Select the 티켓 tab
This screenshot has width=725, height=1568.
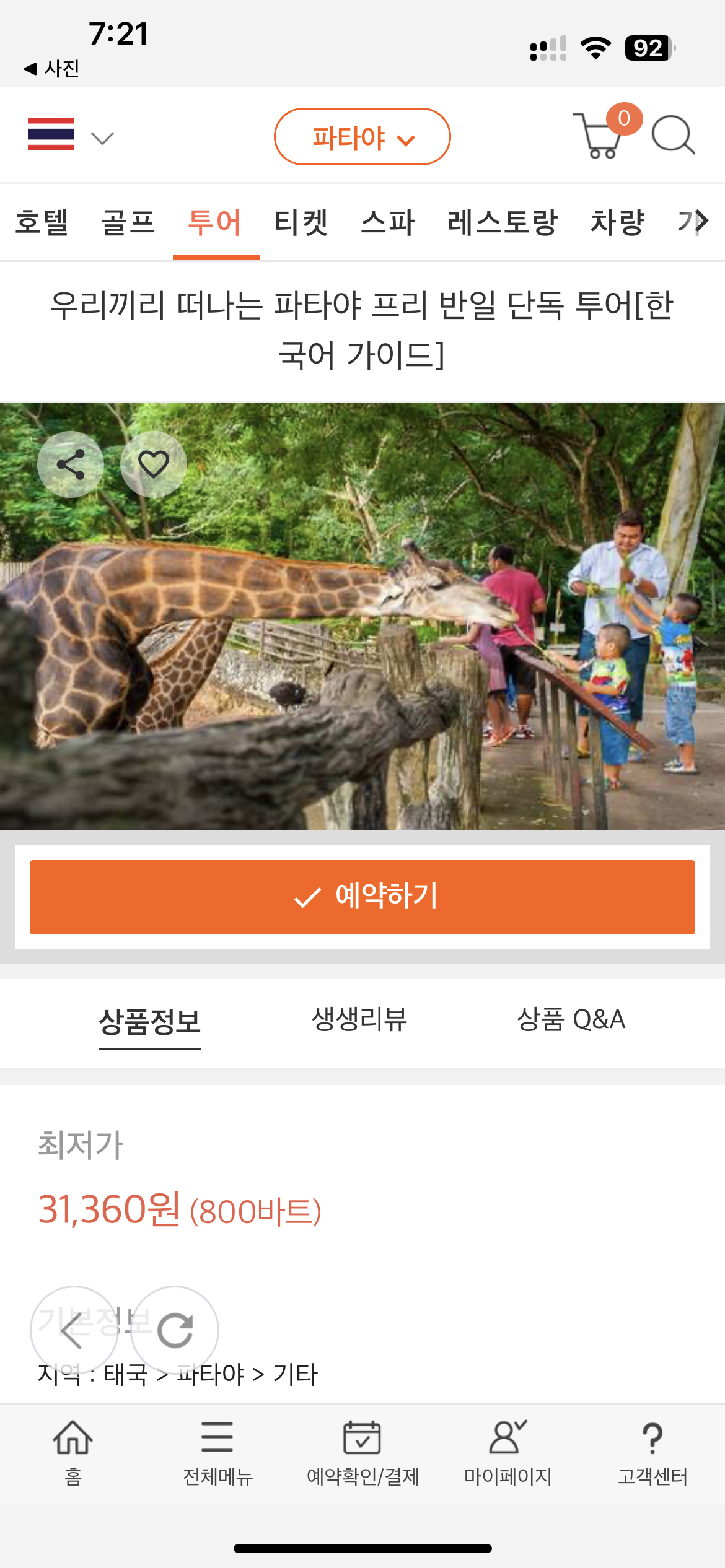(301, 222)
